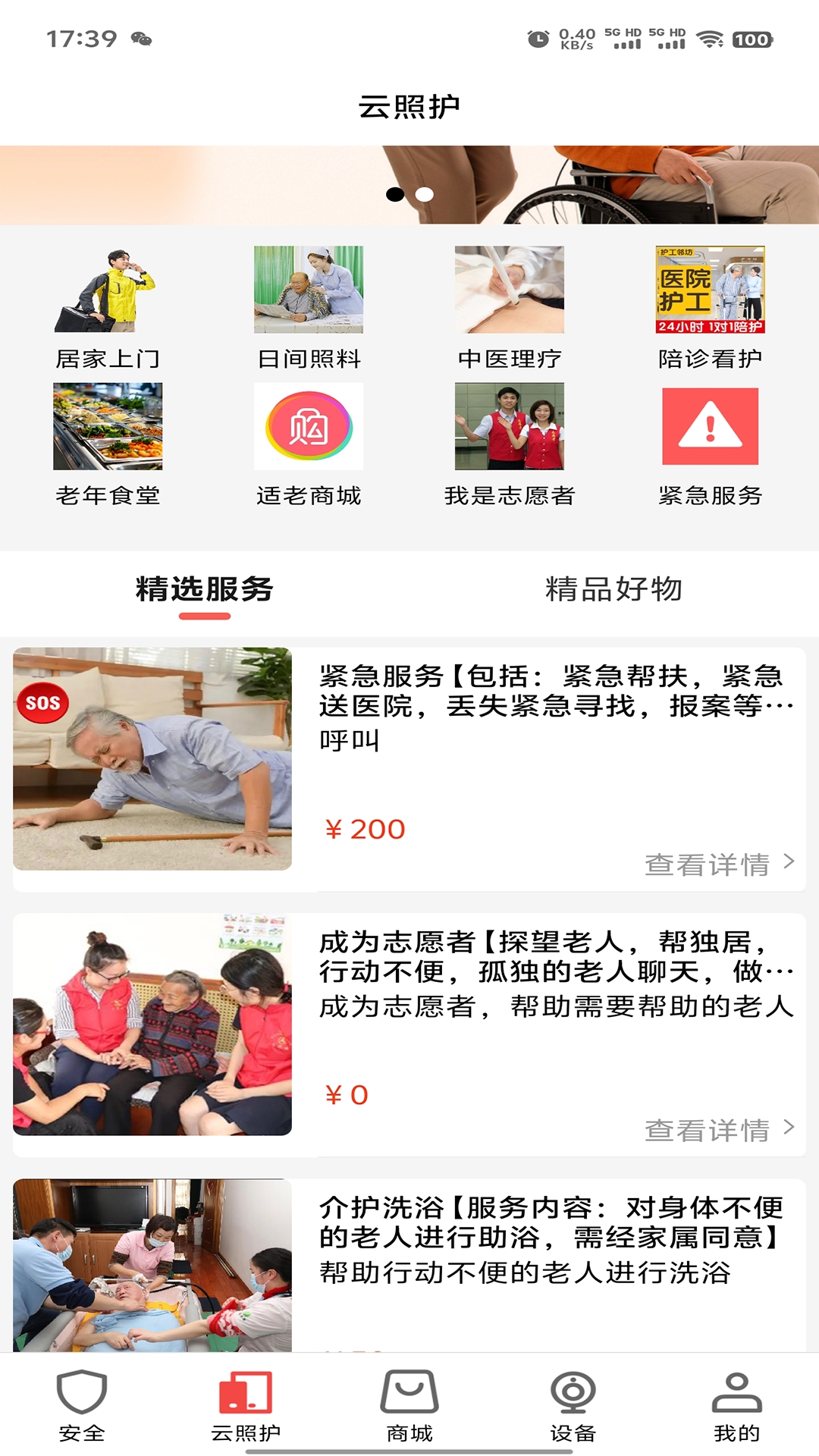Select the 精选服务 tab
Viewport: 819px width, 1456px height.
tap(205, 589)
